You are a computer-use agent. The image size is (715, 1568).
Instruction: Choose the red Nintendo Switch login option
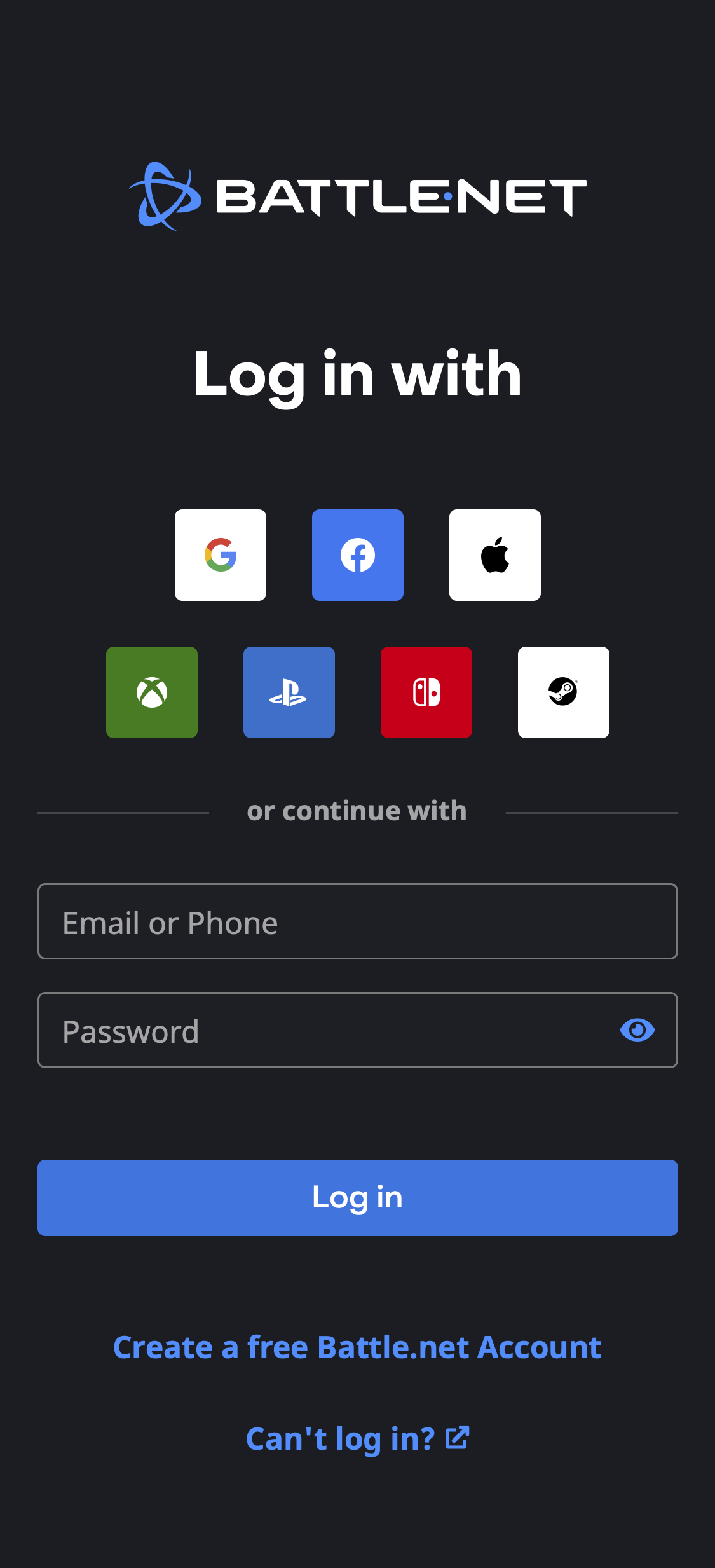click(x=426, y=692)
